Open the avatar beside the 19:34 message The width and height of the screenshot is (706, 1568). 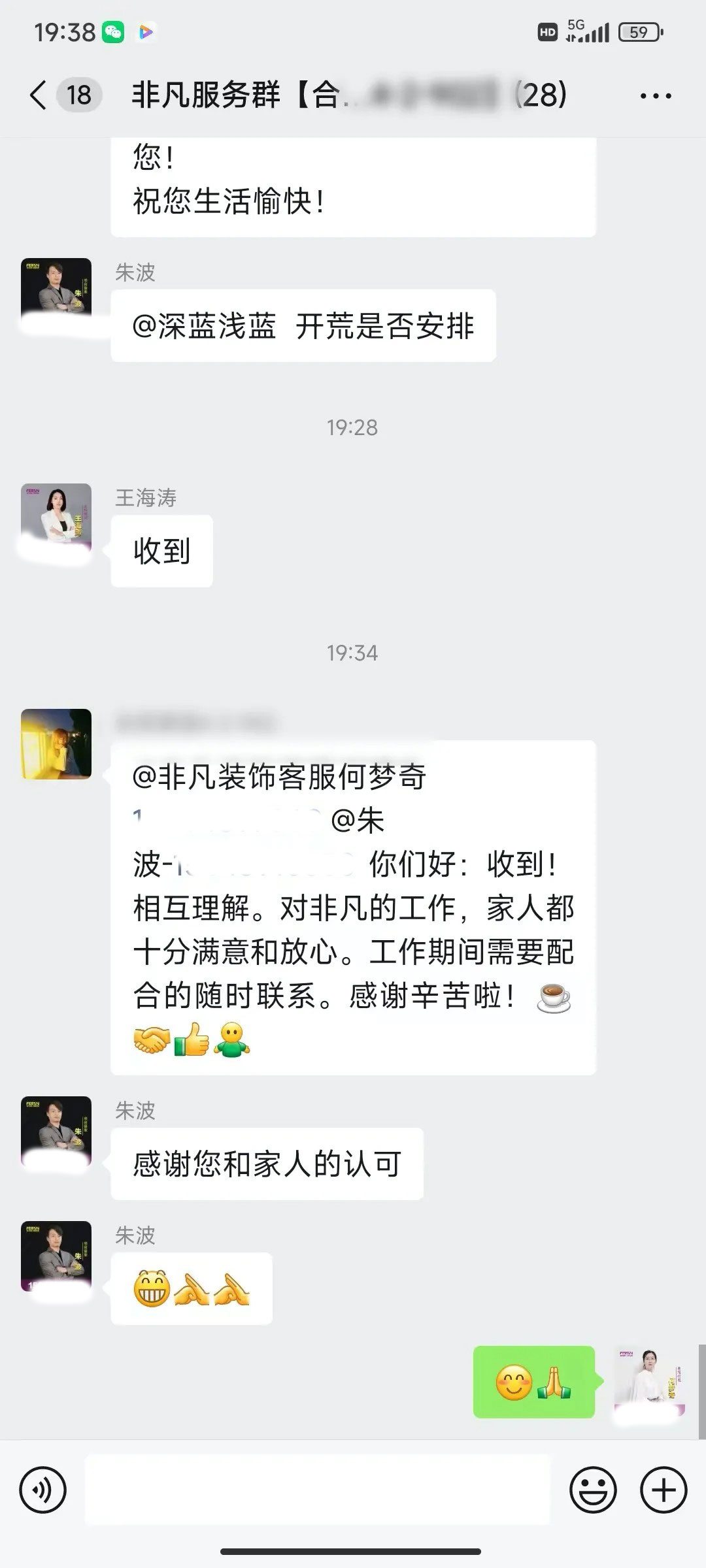[56, 744]
